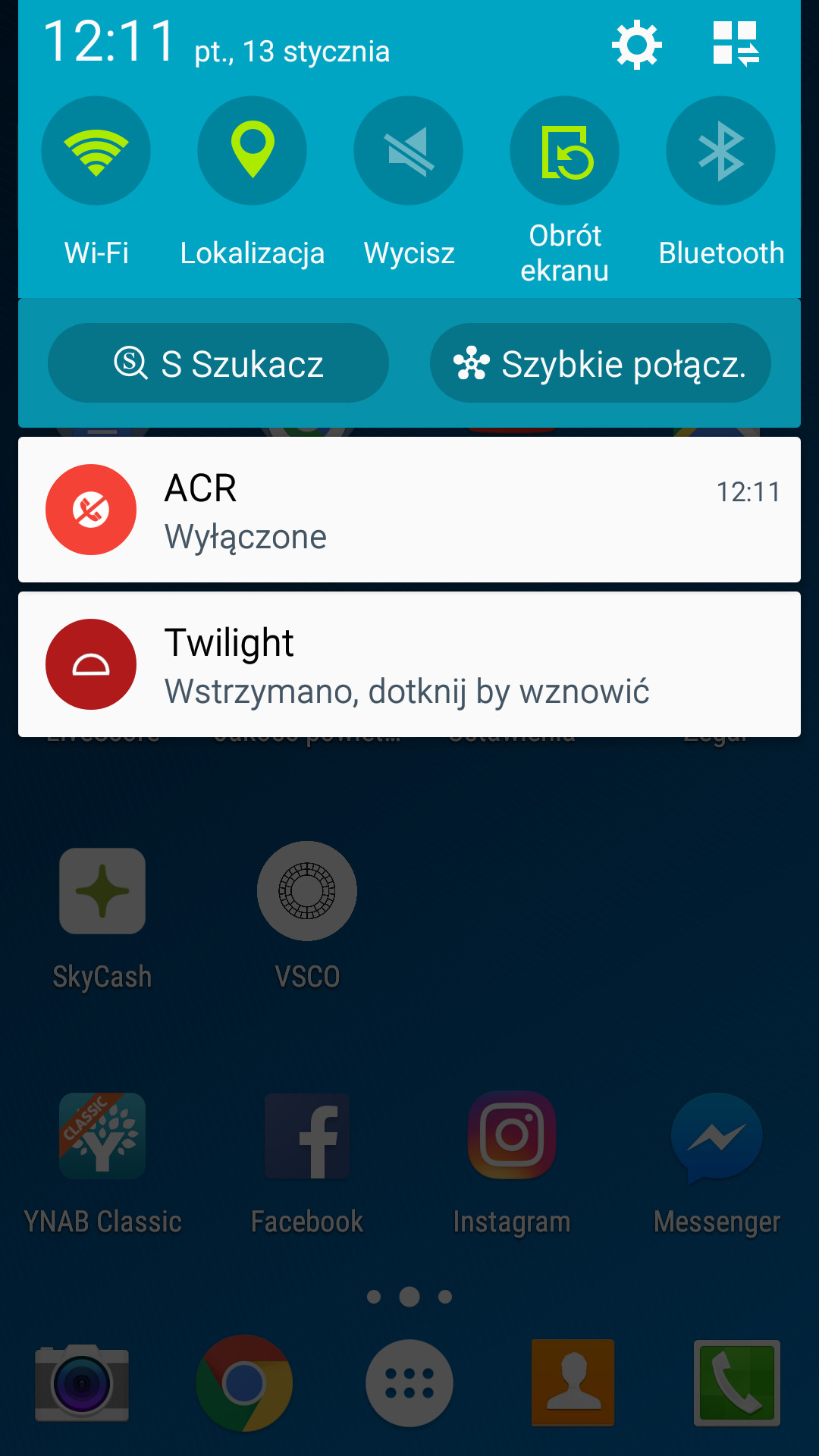Disable Lokalizacja quick toggle
Viewport: 819px width, 1456px height.
(x=253, y=151)
